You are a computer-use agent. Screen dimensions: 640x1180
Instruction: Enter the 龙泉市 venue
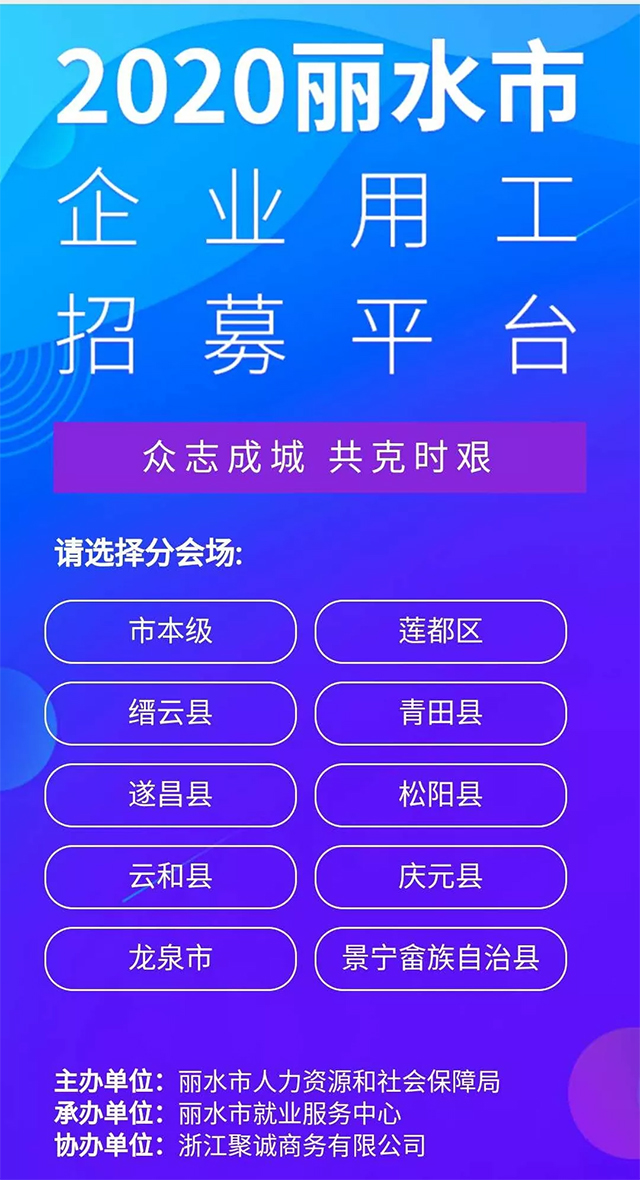(x=170, y=959)
